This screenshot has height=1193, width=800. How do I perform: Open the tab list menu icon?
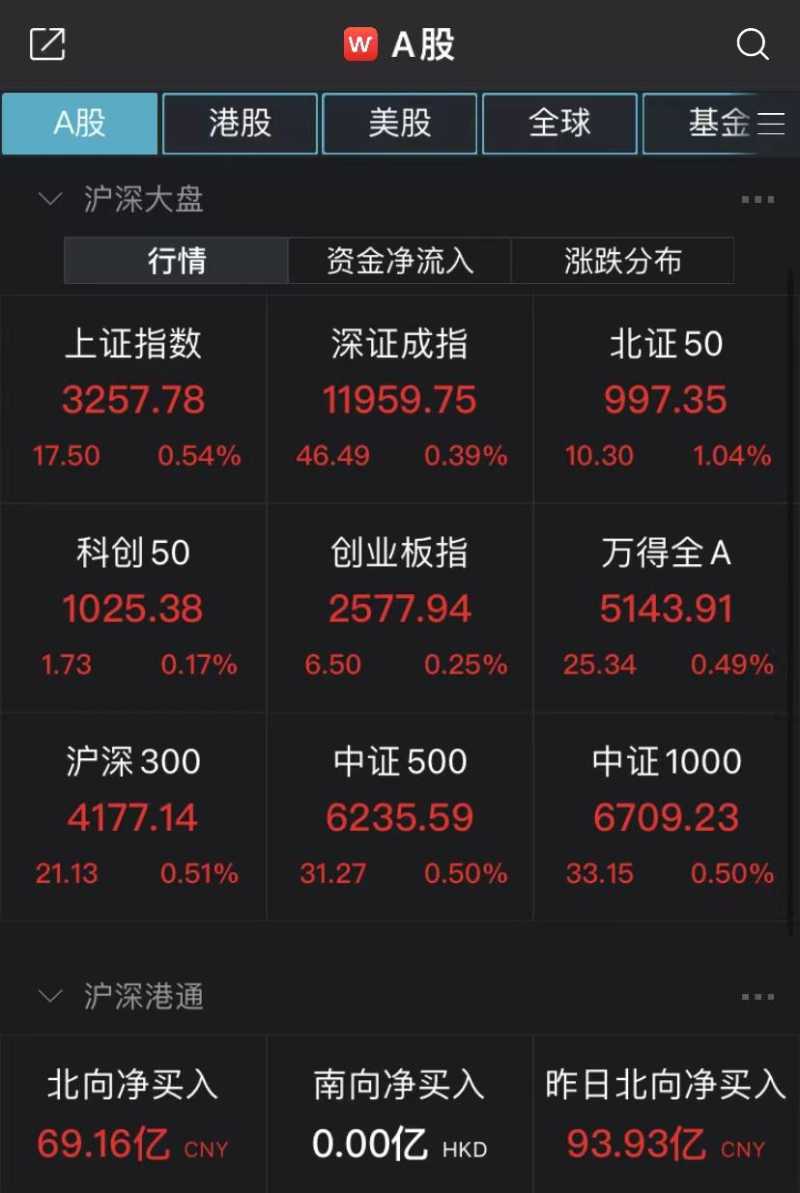pos(771,123)
